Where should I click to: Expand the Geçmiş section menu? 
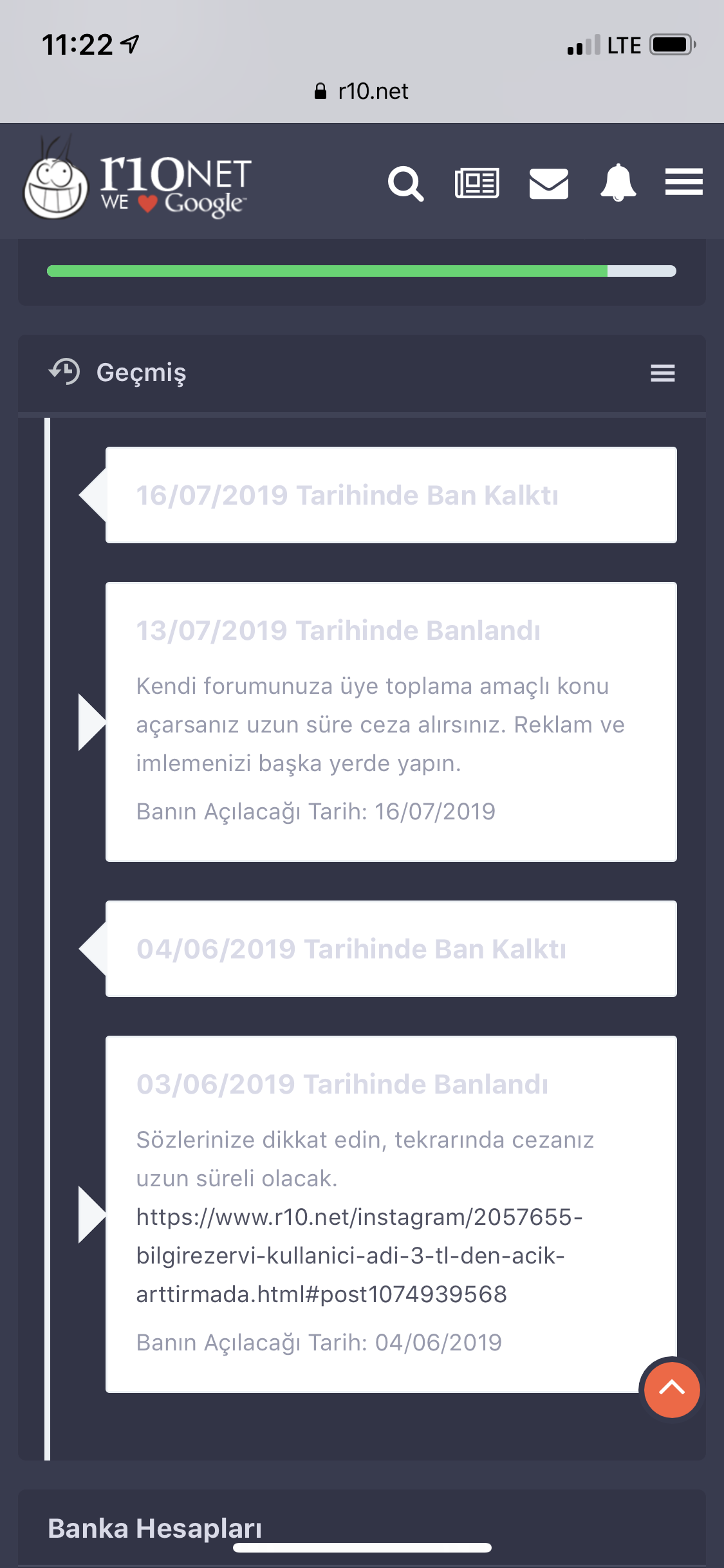pos(662,373)
